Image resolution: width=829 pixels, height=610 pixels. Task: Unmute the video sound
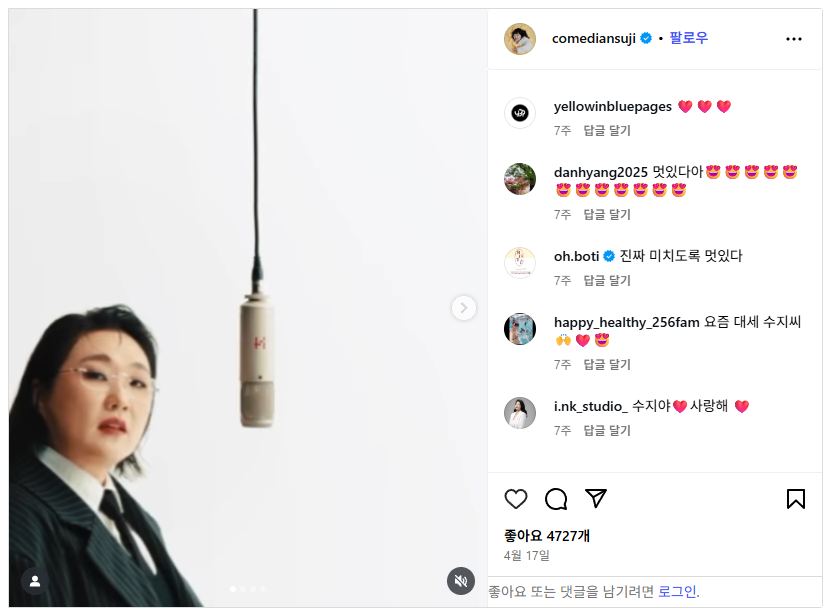click(x=460, y=581)
